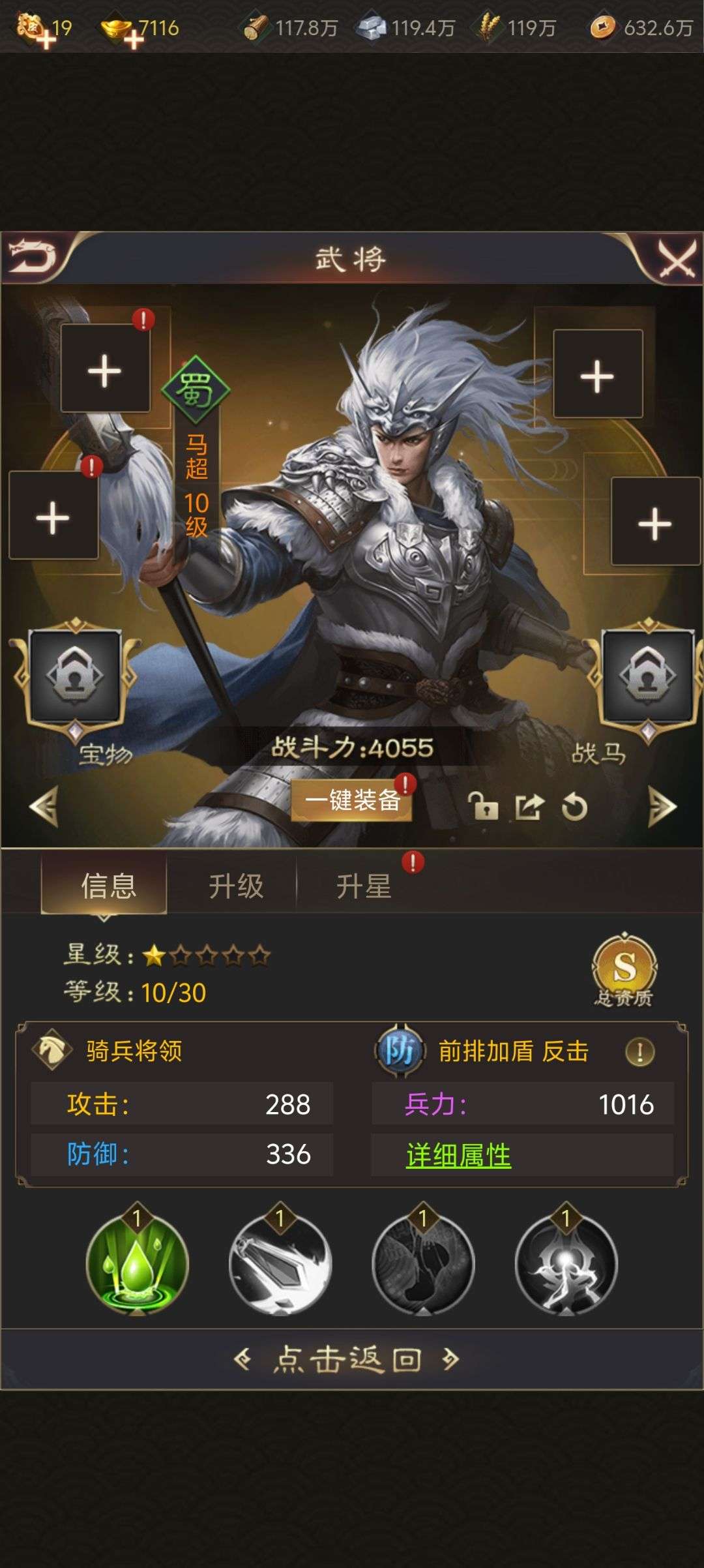704x1568 pixels.
Task: Tap the circular reset arrow icon
Action: click(x=574, y=807)
